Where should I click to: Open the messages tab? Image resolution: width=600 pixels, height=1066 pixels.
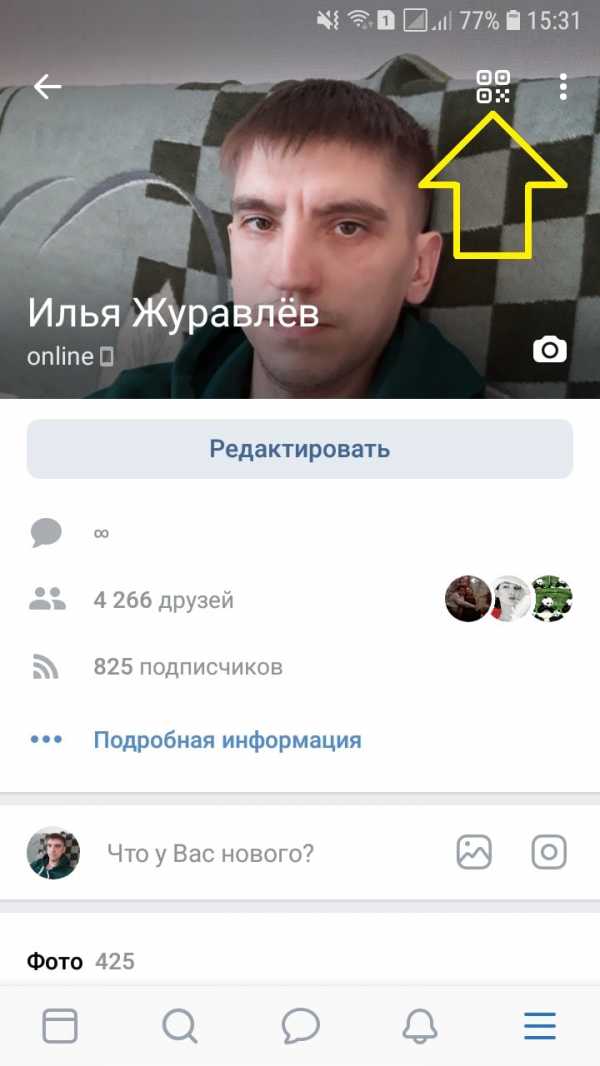[x=300, y=1025]
